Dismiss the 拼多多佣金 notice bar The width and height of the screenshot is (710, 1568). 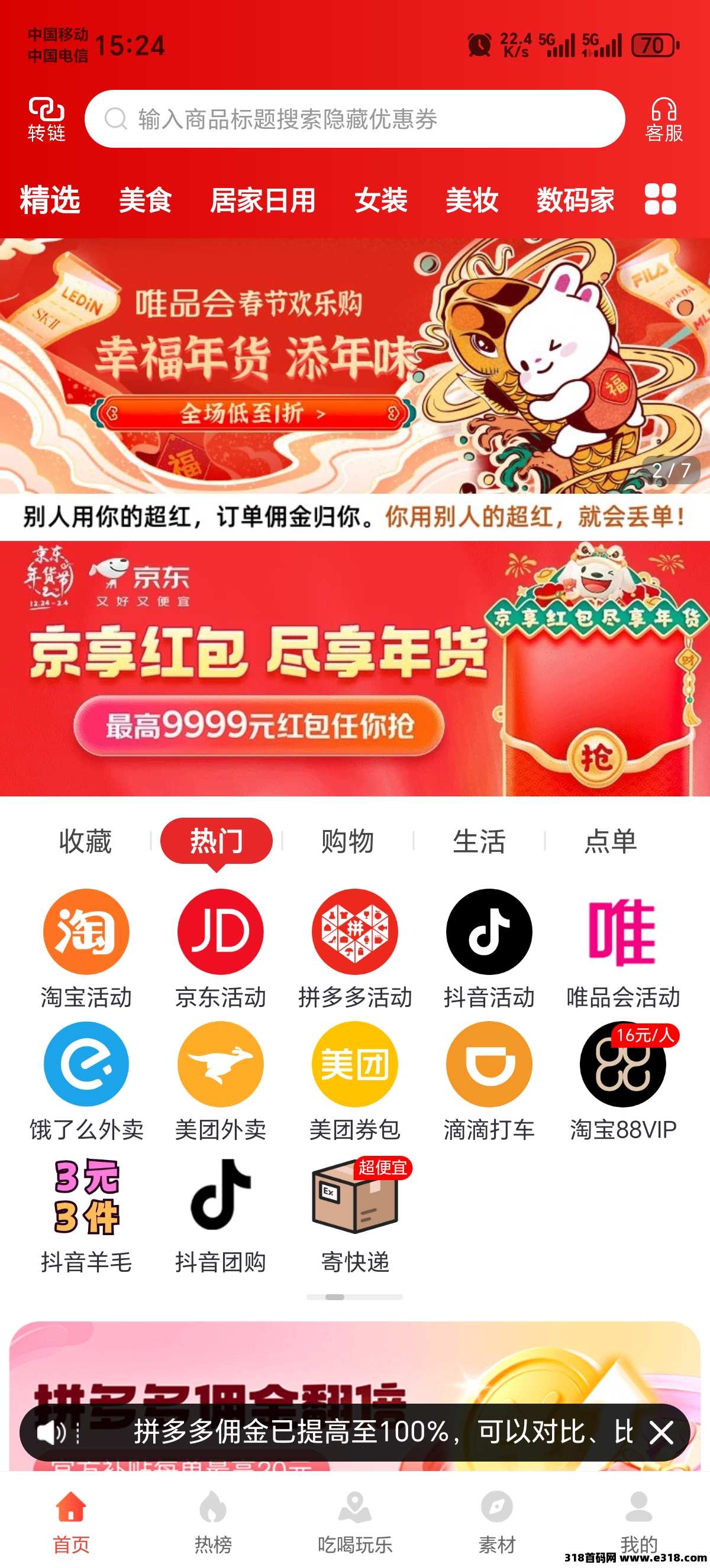(661, 1432)
